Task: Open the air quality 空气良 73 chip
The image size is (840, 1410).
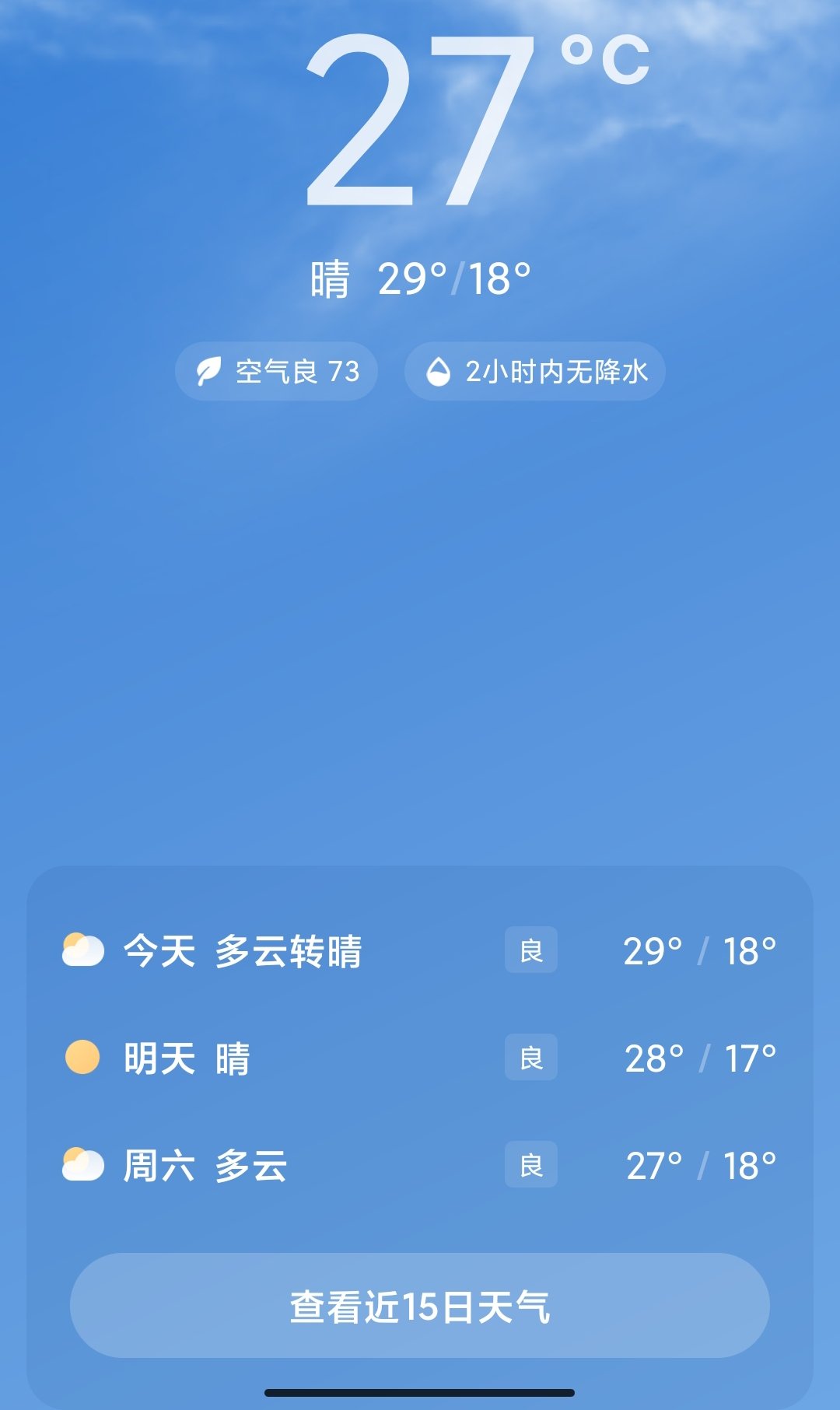Action: pyautogui.click(x=276, y=371)
